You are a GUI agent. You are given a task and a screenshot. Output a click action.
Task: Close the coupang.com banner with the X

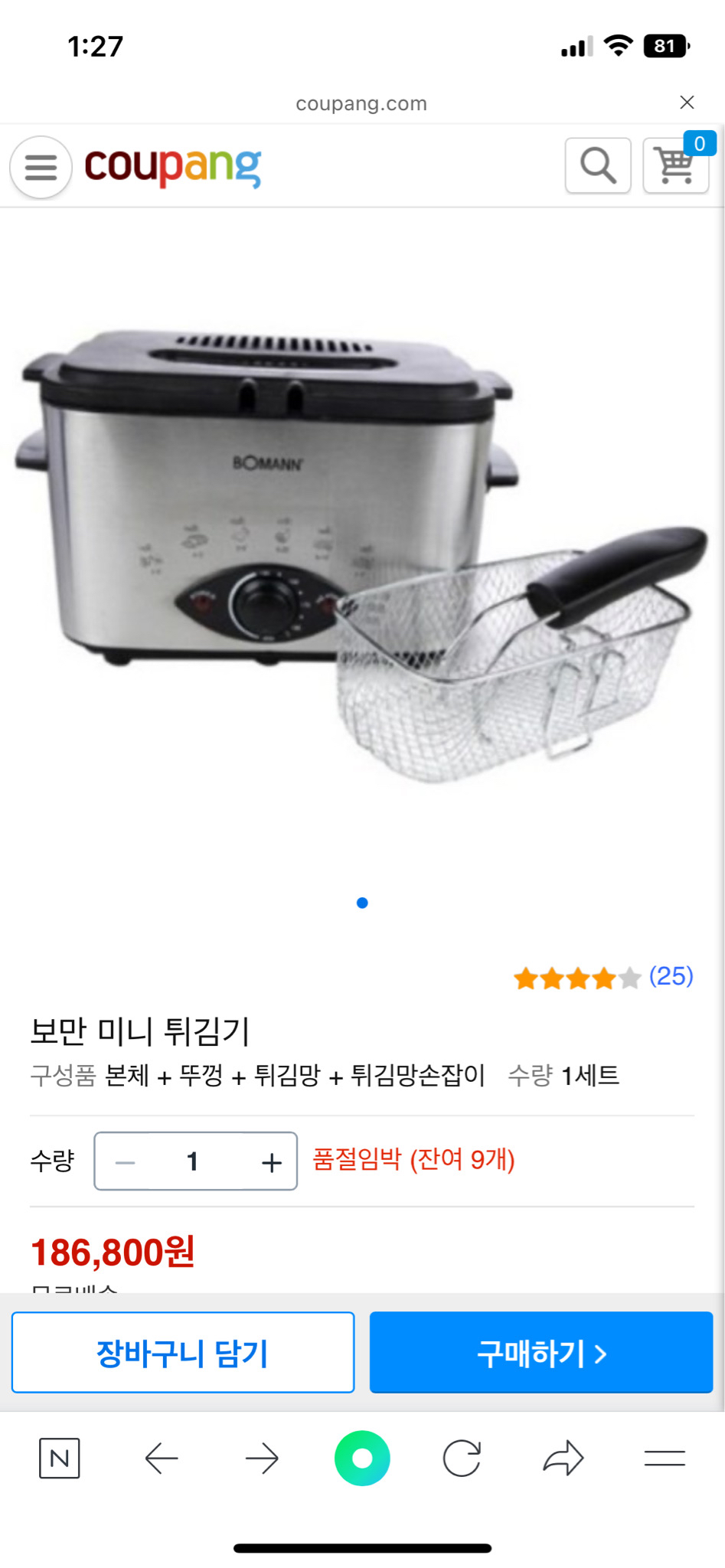click(x=687, y=103)
